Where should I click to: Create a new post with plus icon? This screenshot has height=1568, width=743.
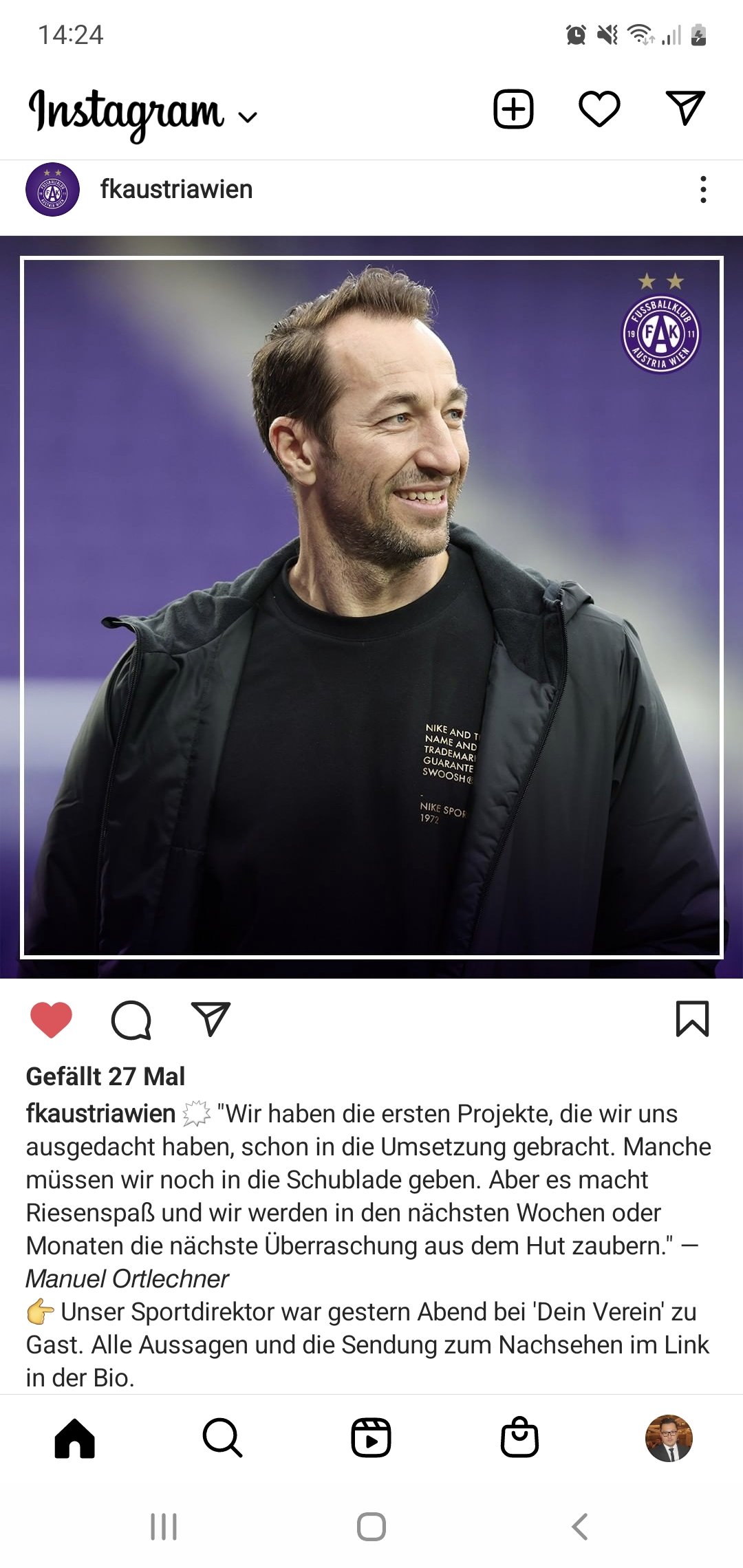click(513, 109)
